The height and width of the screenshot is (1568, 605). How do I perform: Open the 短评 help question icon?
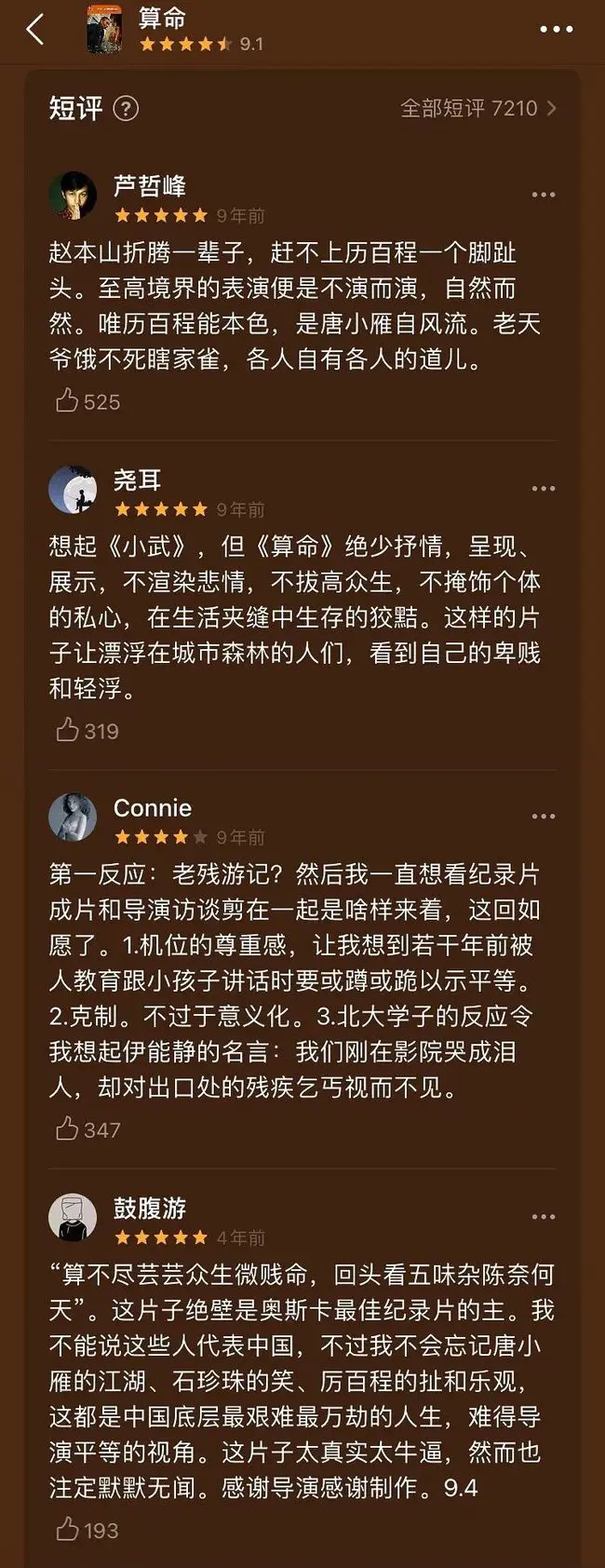[126, 109]
